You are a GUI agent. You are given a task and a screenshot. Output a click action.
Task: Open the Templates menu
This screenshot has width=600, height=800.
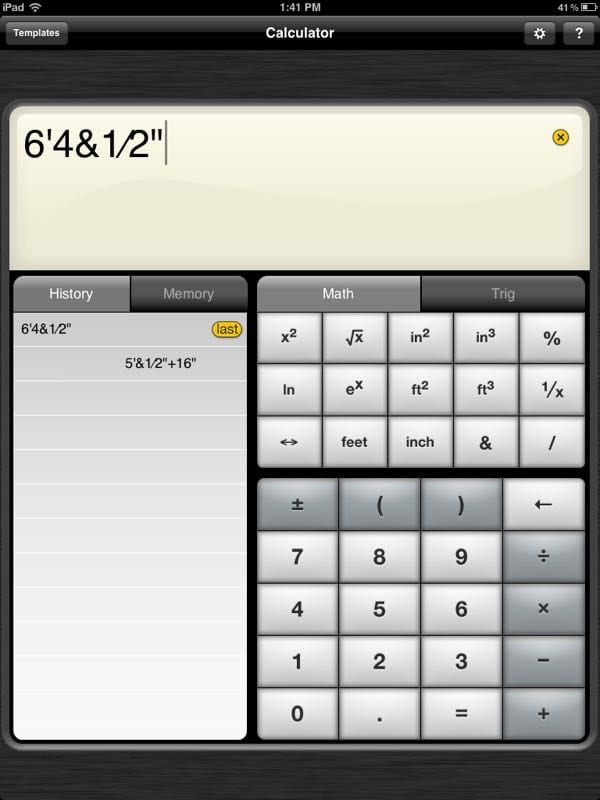pos(36,33)
